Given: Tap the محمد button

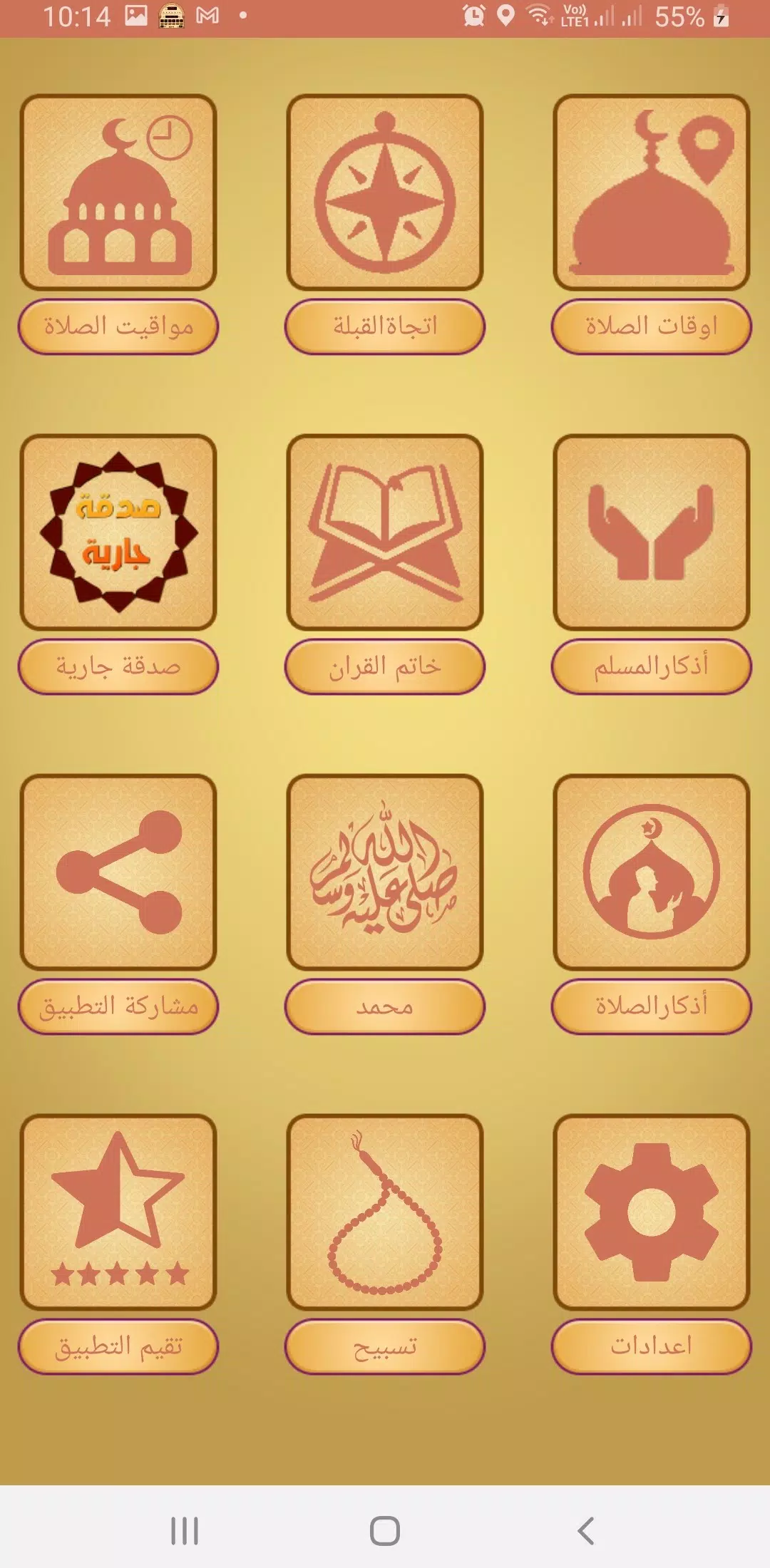Looking at the screenshot, I should point(385,1006).
